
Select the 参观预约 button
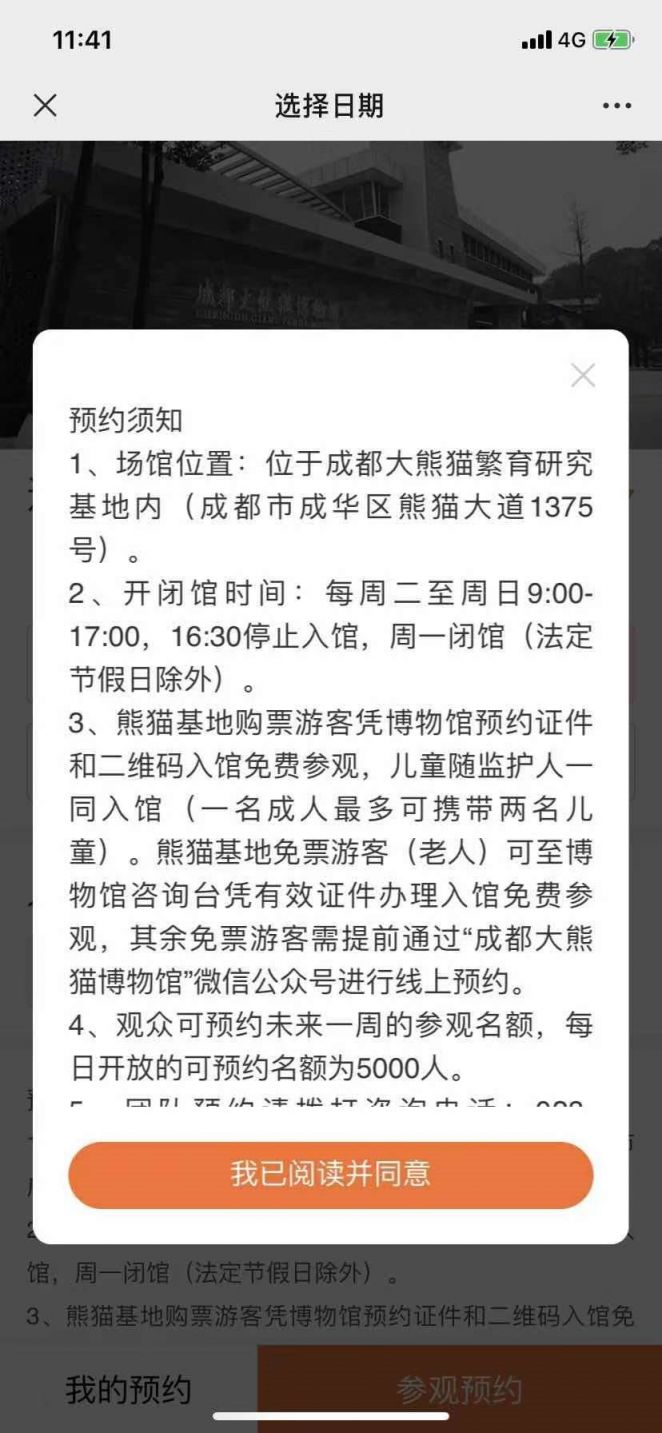(x=459, y=1389)
